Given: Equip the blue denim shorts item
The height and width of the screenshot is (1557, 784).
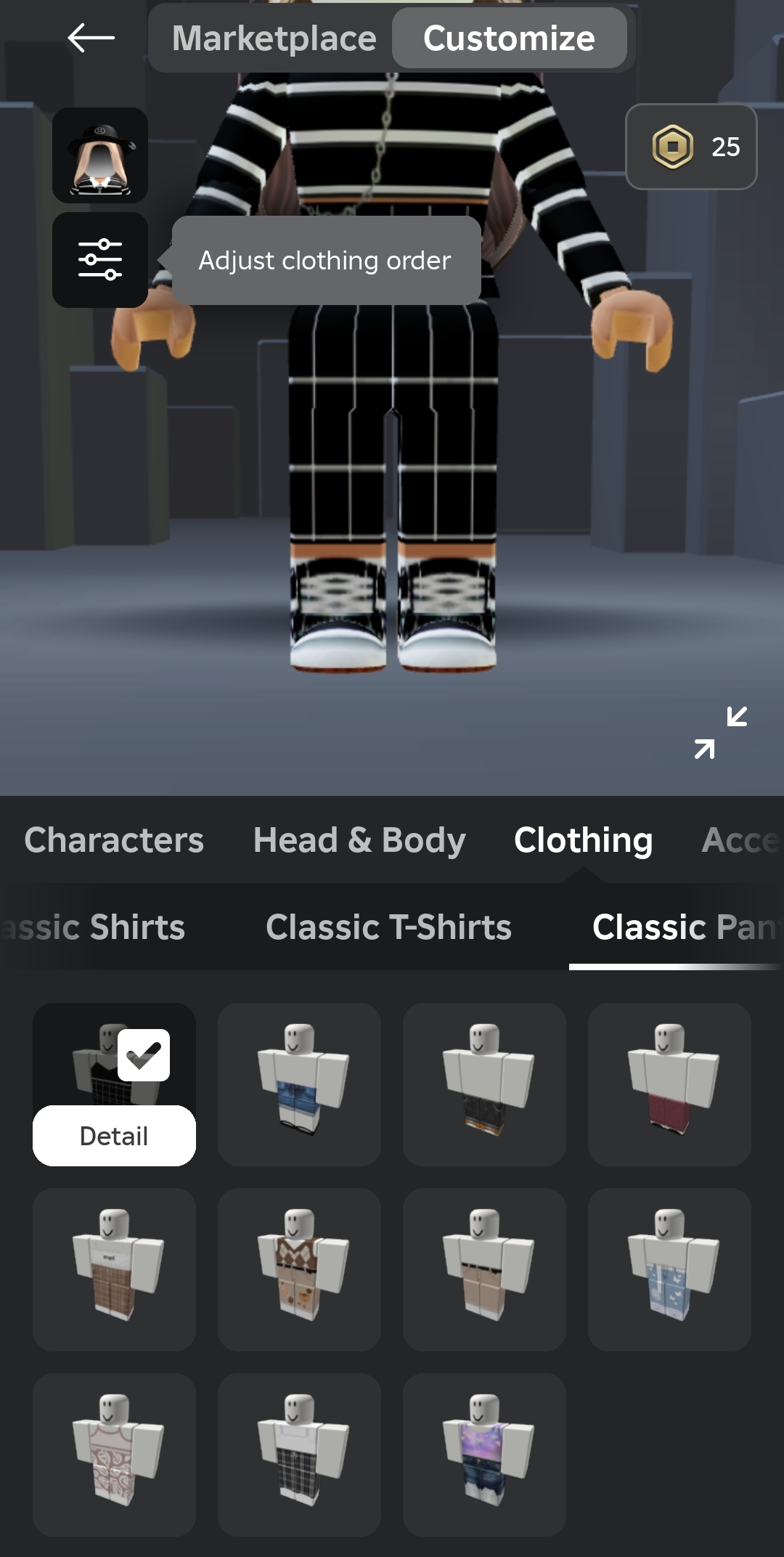Looking at the screenshot, I should point(299,1084).
